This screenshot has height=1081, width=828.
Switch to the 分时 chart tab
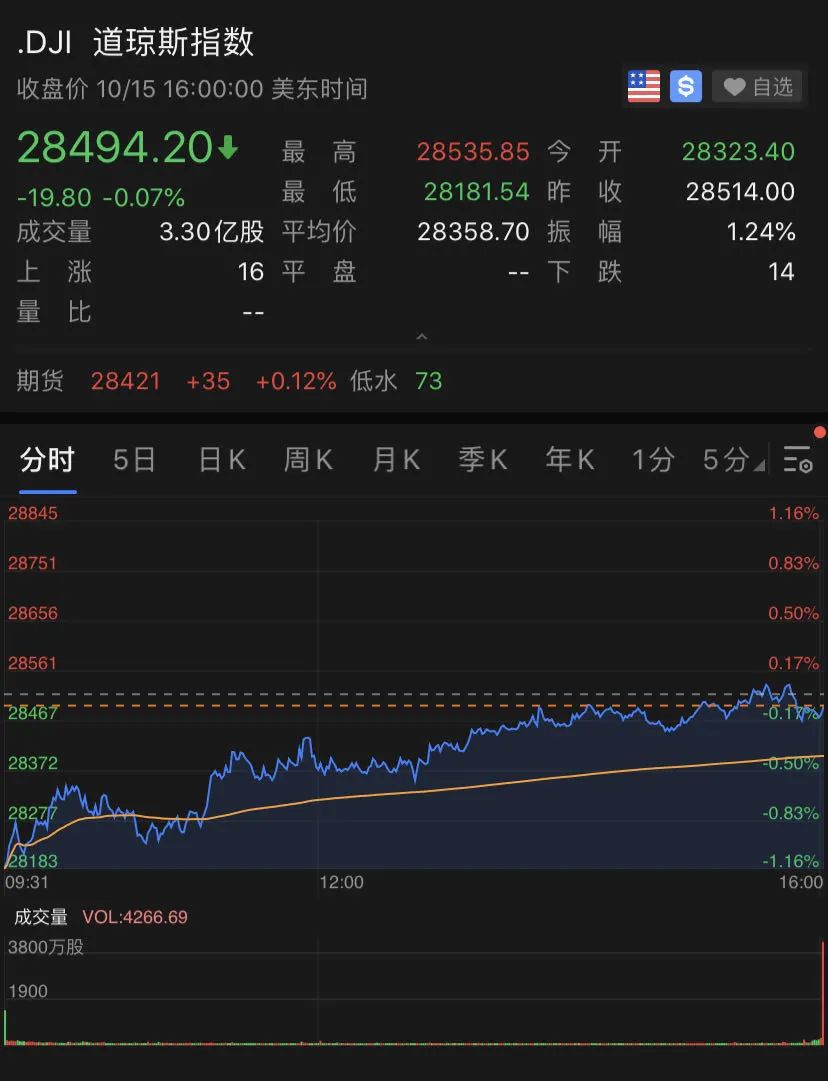tap(47, 460)
